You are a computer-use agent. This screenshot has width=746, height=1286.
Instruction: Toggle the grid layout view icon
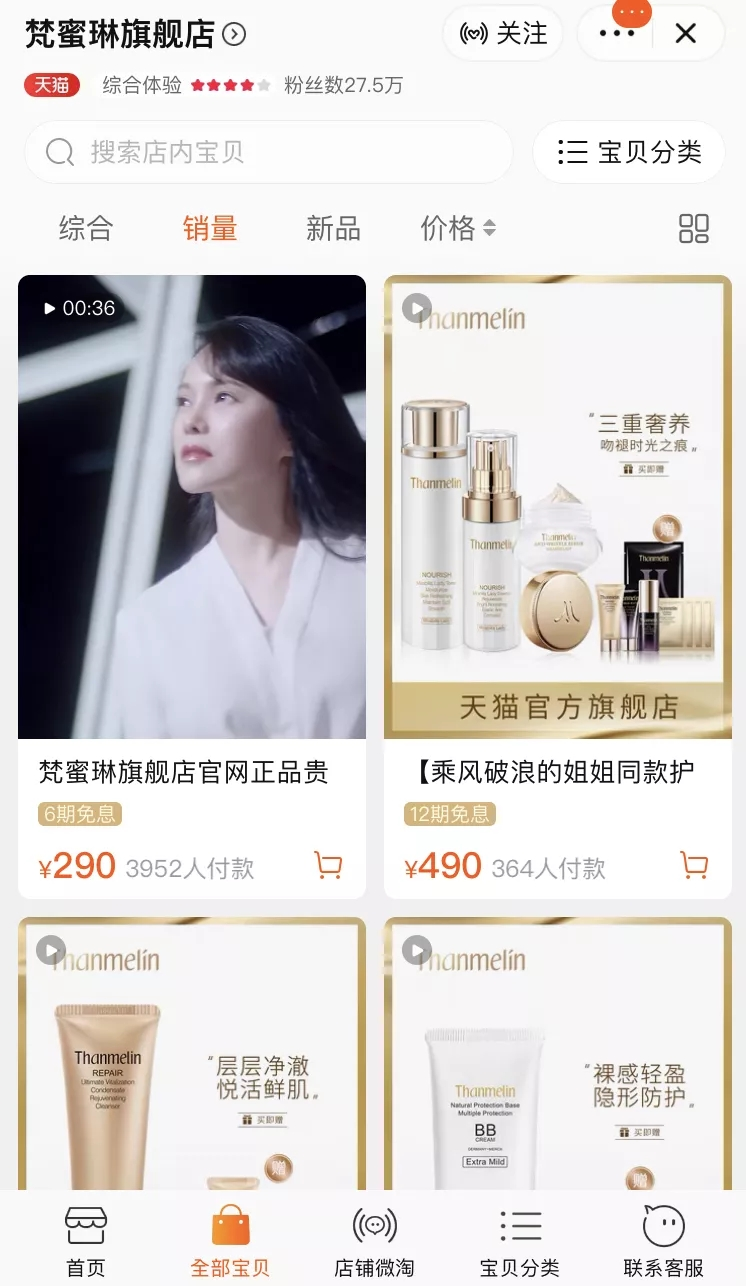693,228
